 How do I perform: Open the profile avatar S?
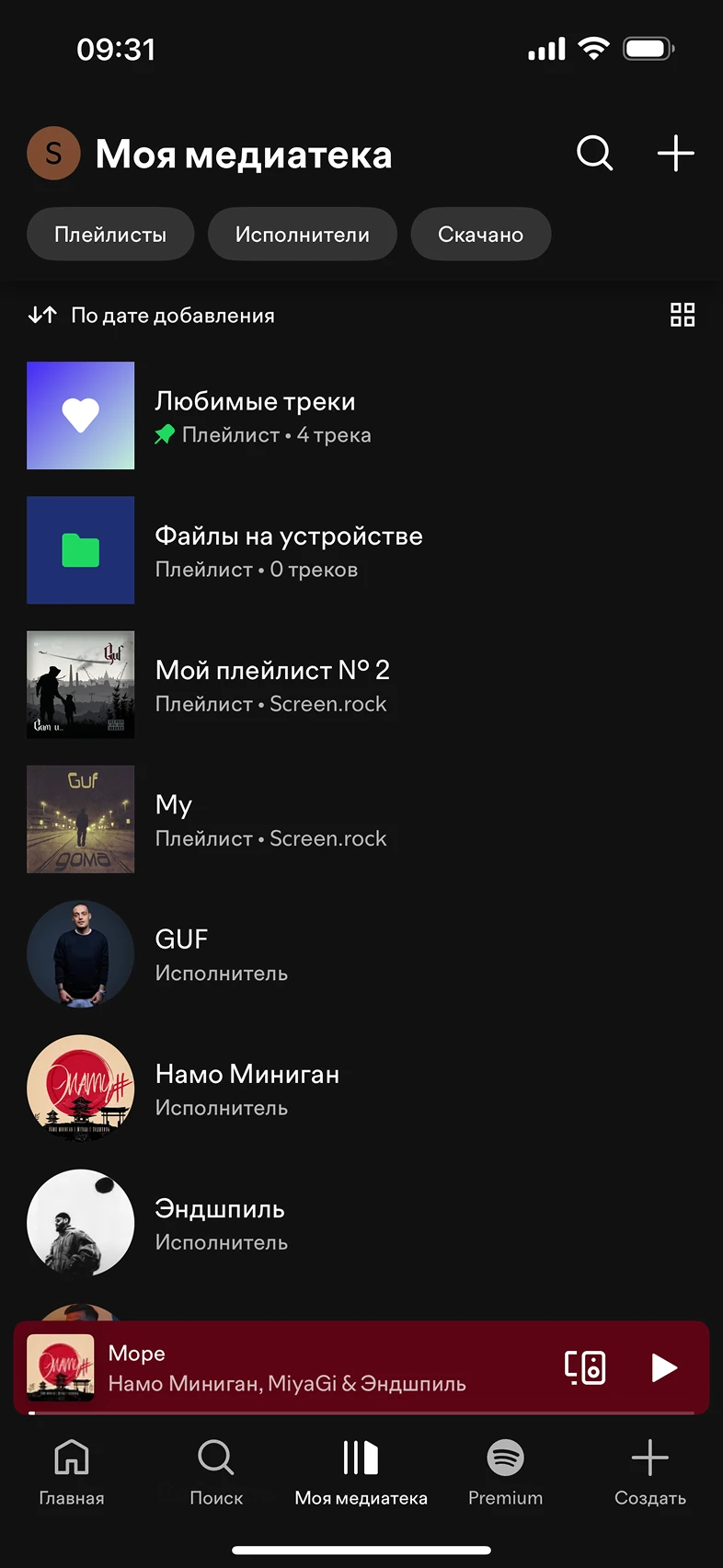coord(53,154)
